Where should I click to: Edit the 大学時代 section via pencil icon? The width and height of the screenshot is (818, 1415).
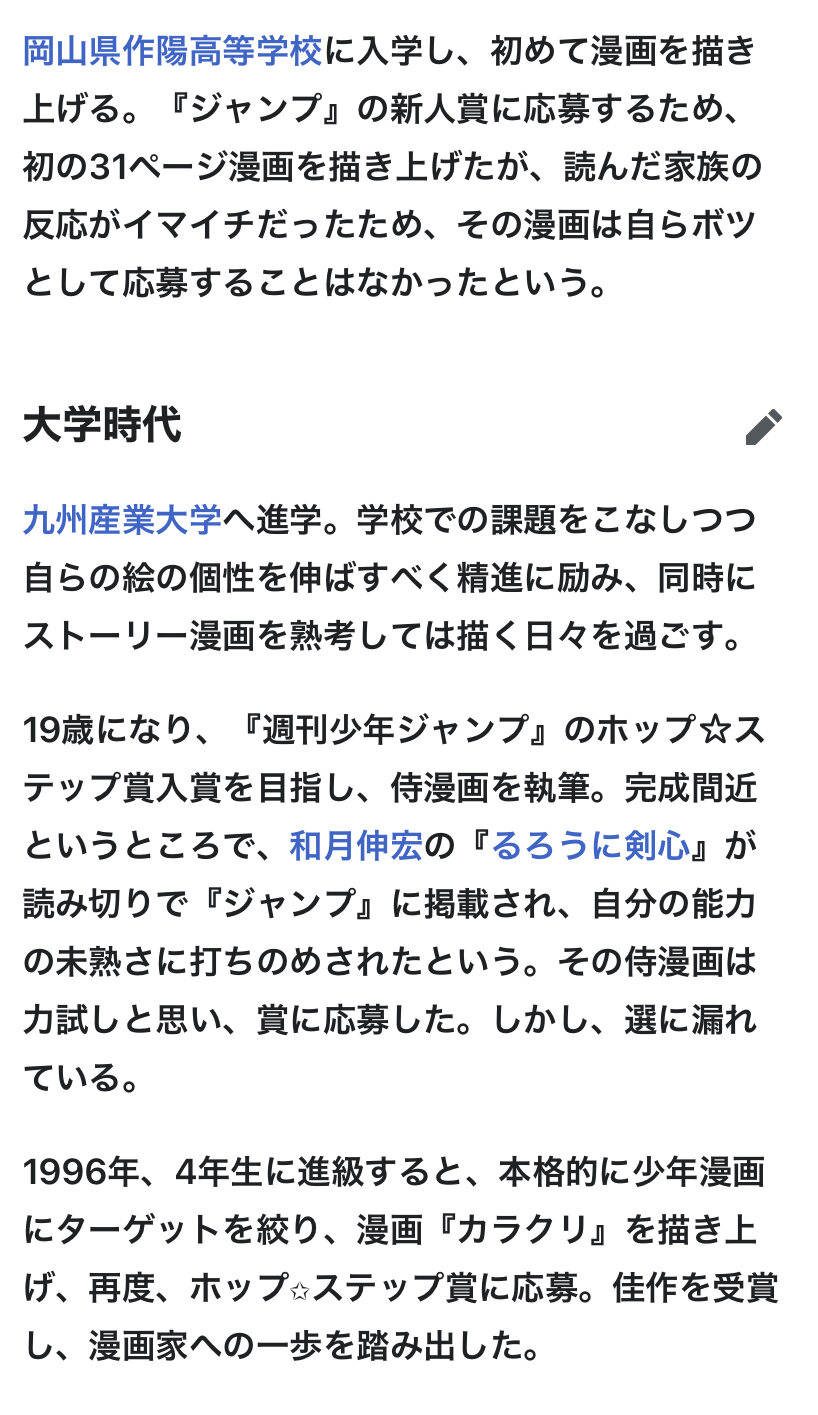click(764, 427)
